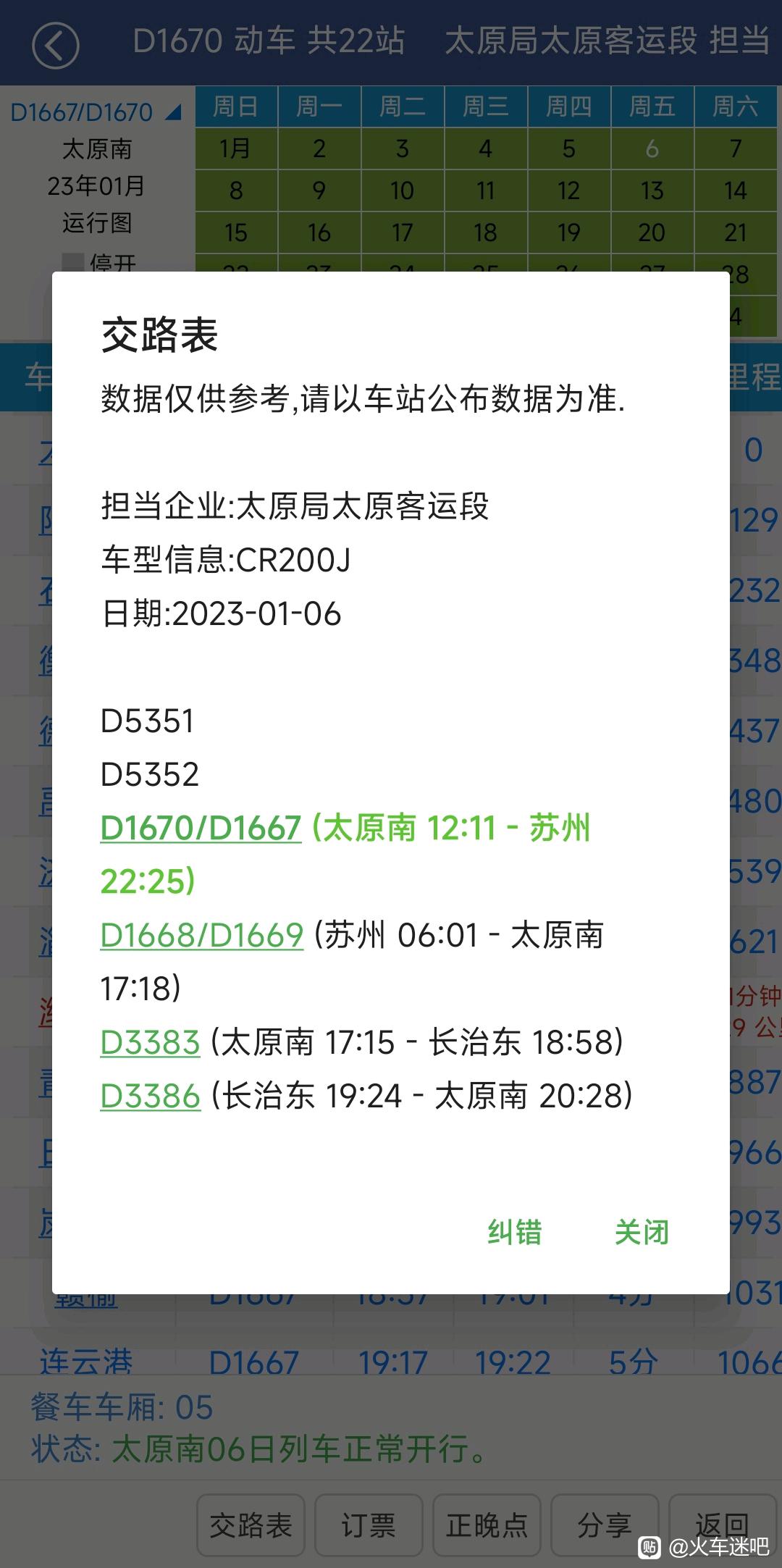Tap 纠错 to report an error
The image size is (782, 1568).
[515, 1232]
